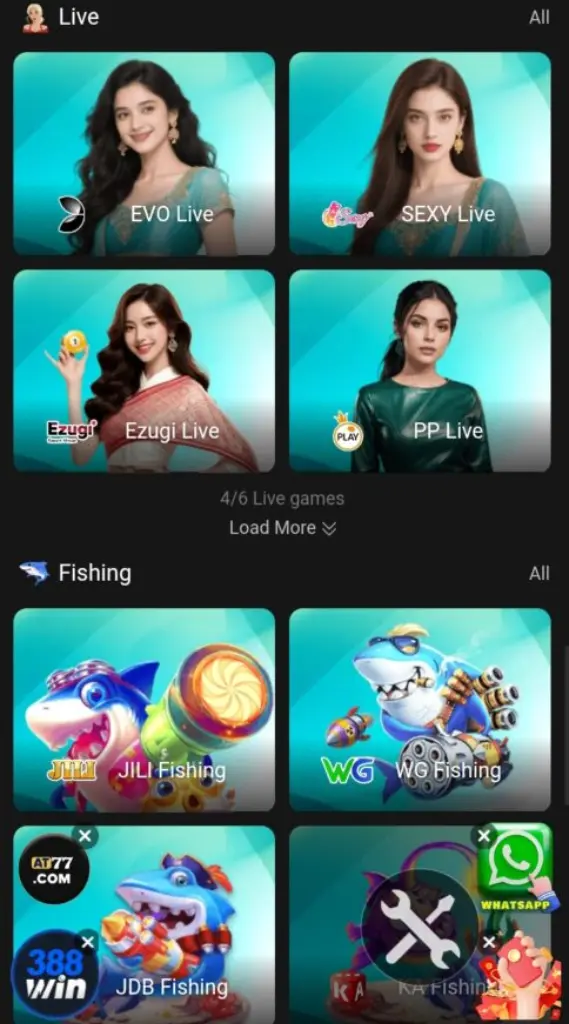View All in the Fishing section

click(539, 573)
